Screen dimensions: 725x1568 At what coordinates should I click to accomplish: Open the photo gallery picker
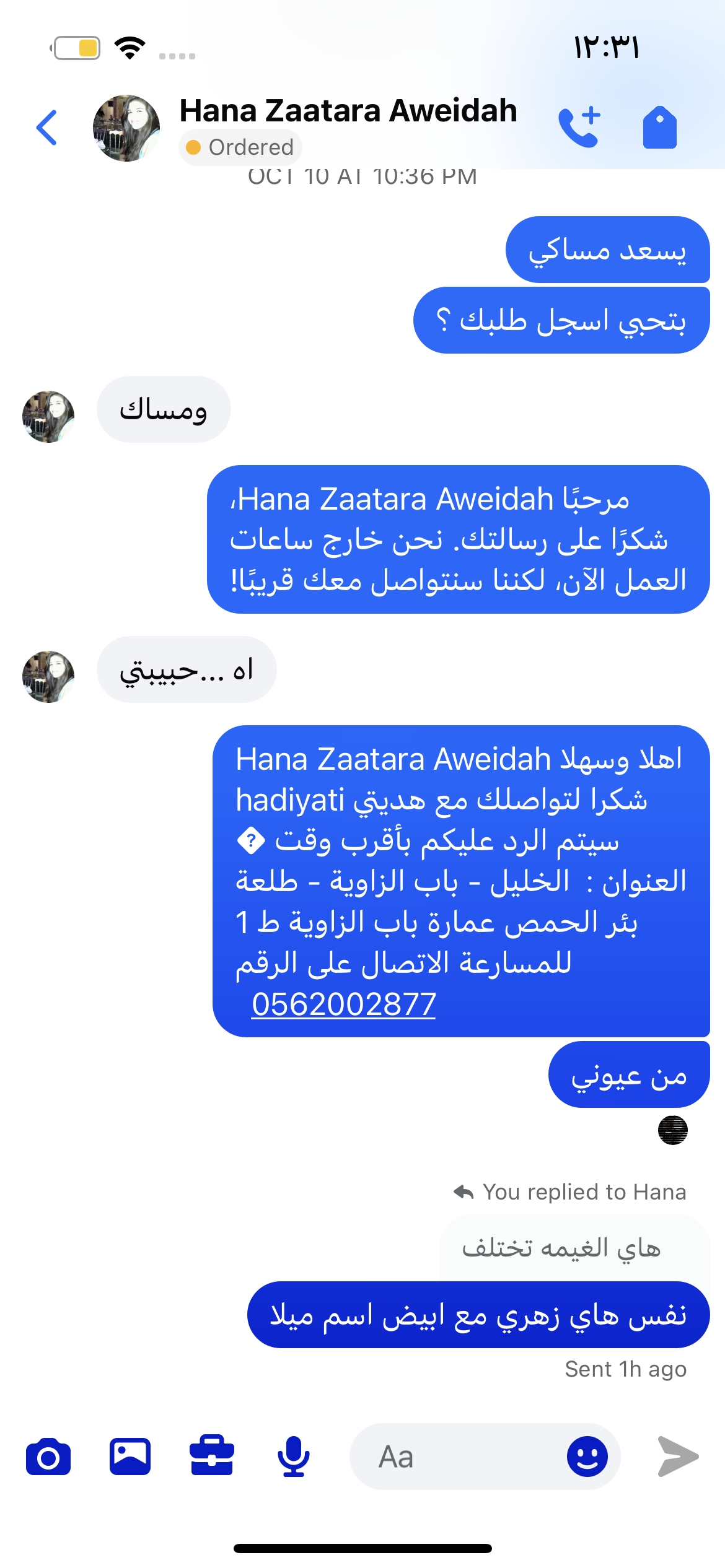[x=130, y=1457]
